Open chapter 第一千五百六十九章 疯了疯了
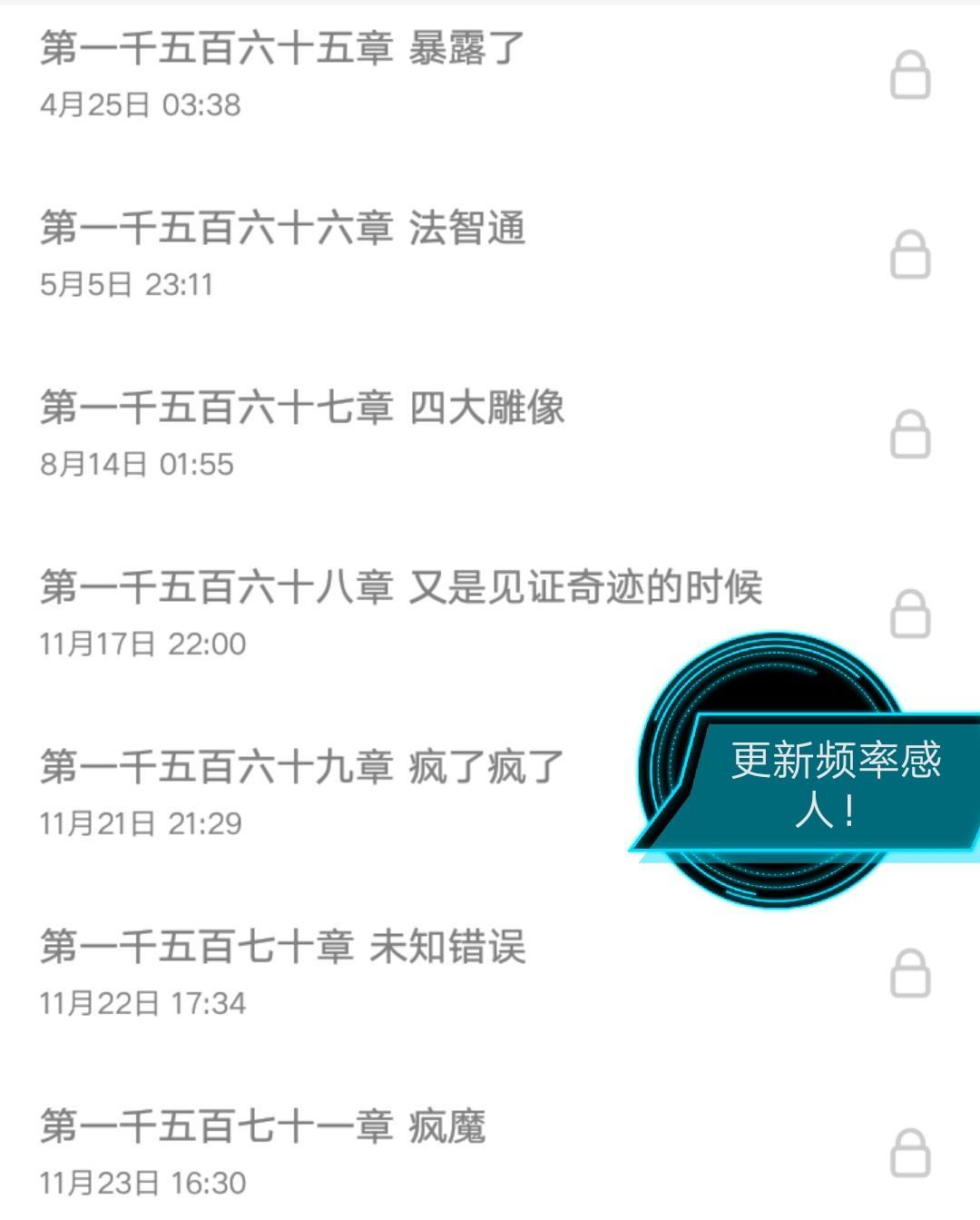 tap(302, 768)
